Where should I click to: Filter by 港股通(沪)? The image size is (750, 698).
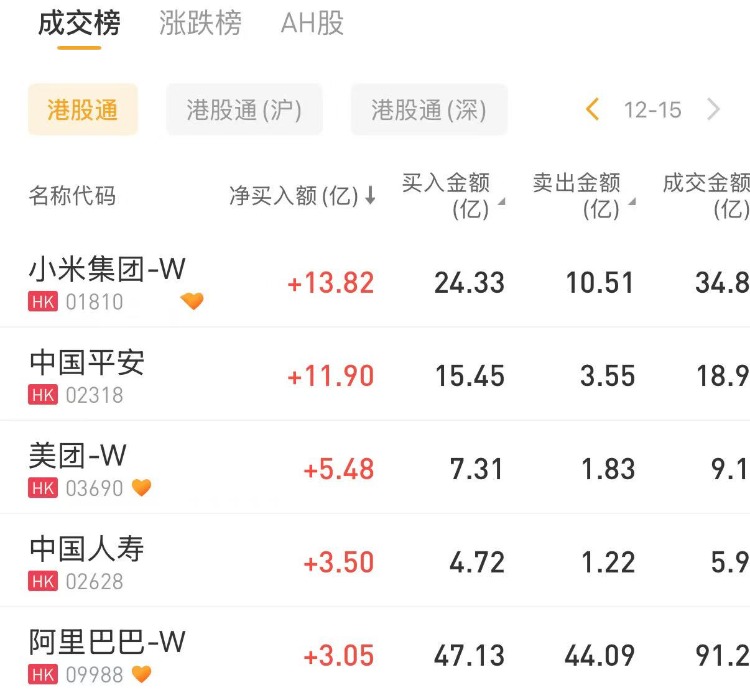point(244,110)
